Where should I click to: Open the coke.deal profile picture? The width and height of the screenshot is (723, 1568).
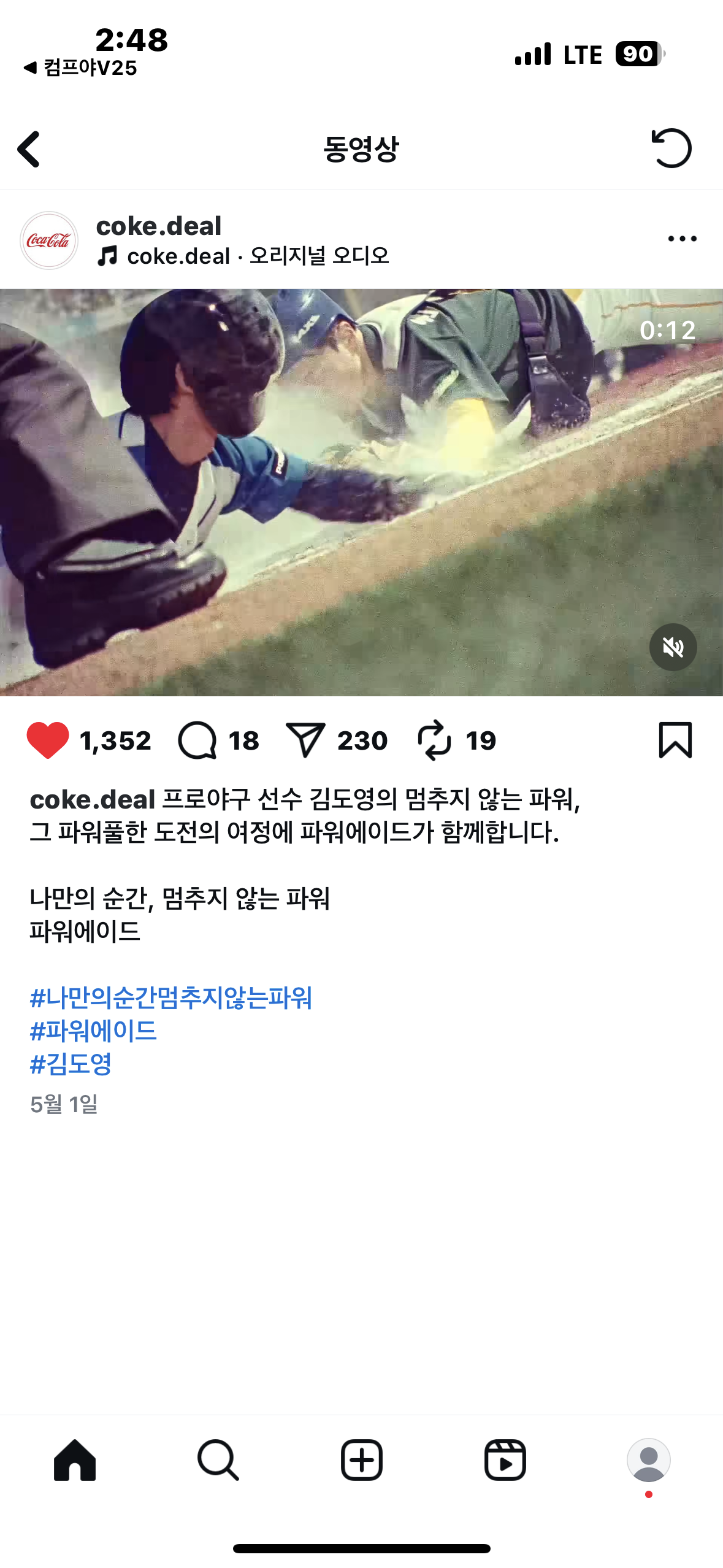49,240
